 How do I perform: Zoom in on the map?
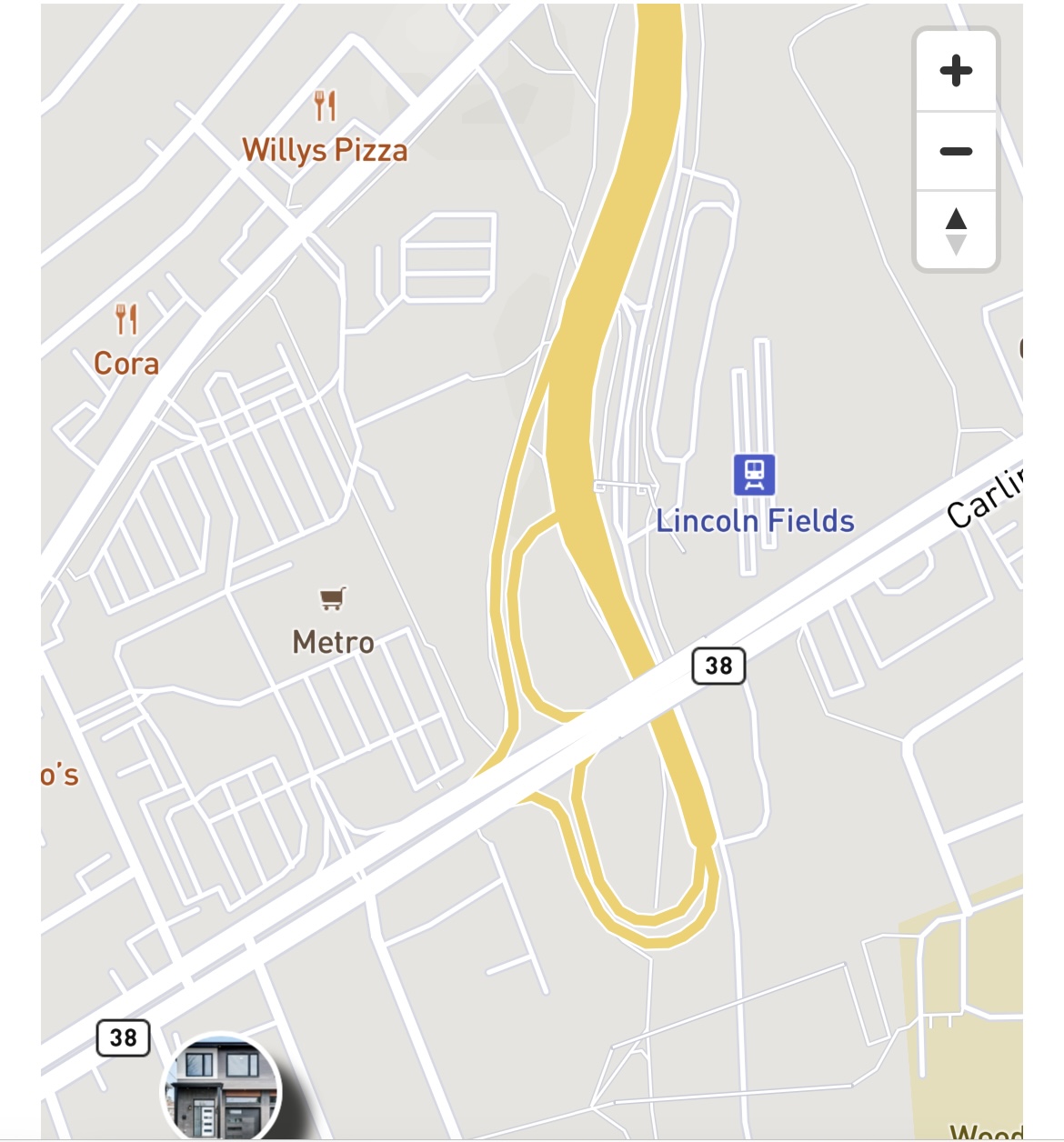tap(956, 71)
